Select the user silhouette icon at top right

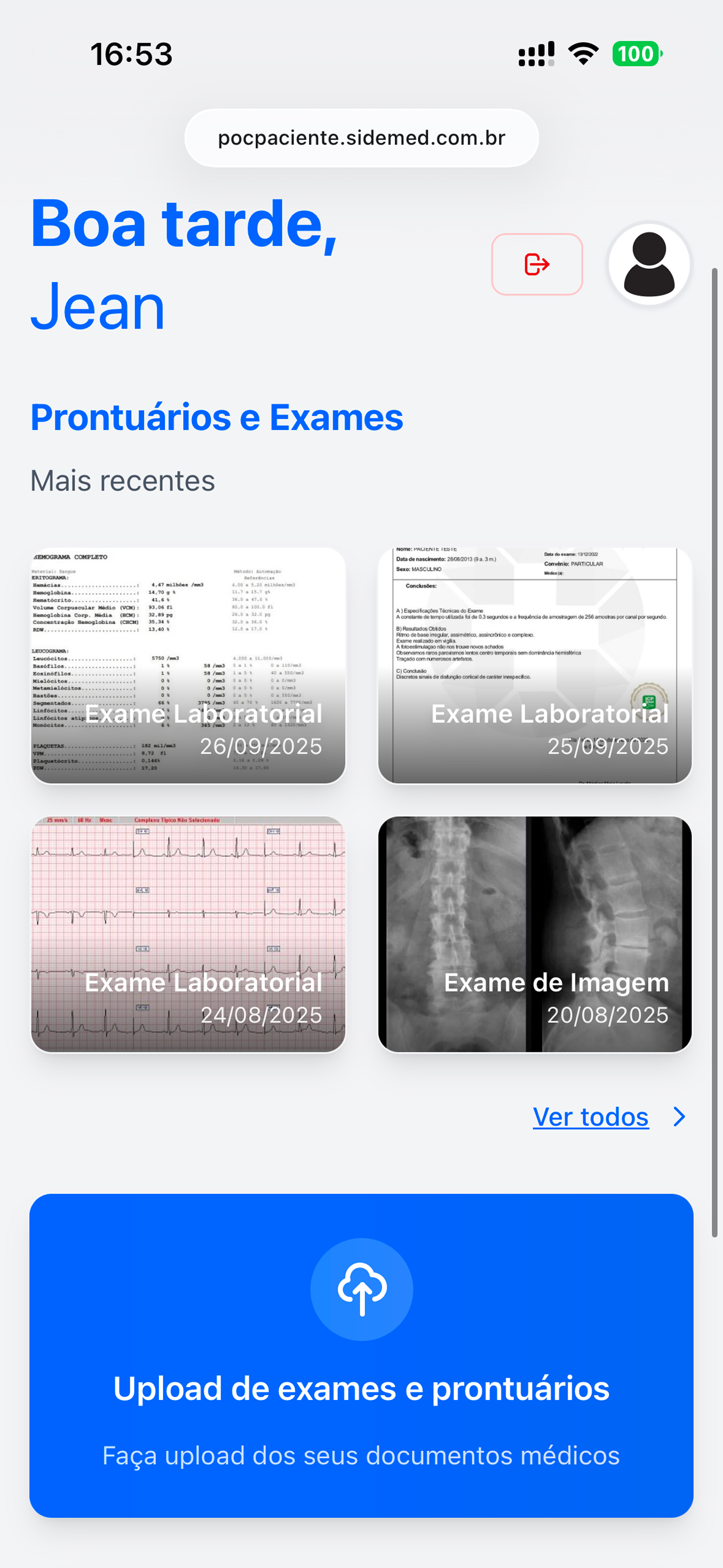[649, 264]
